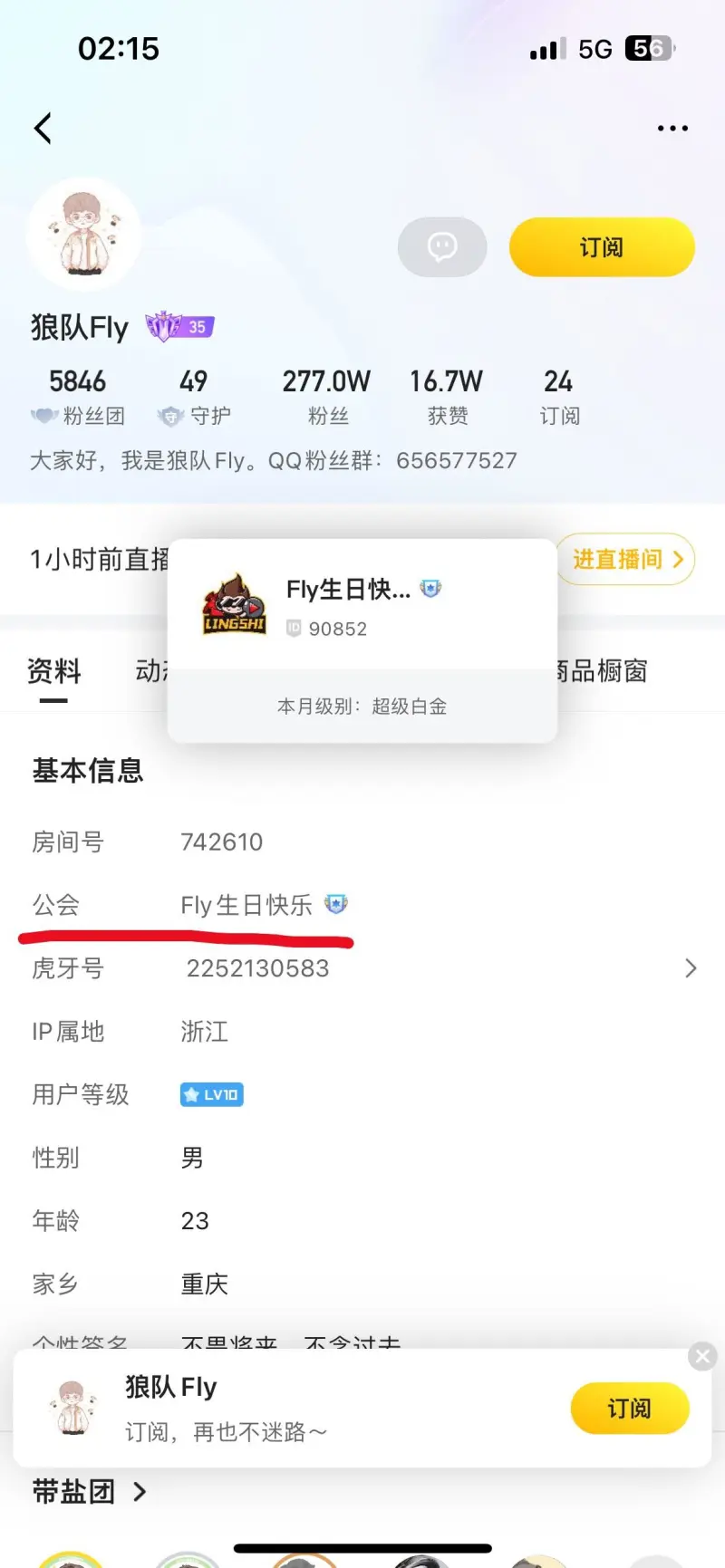Screen dimensions: 725x1568
Task: Dismiss the bottom subscribe banner
Action: click(x=702, y=1356)
